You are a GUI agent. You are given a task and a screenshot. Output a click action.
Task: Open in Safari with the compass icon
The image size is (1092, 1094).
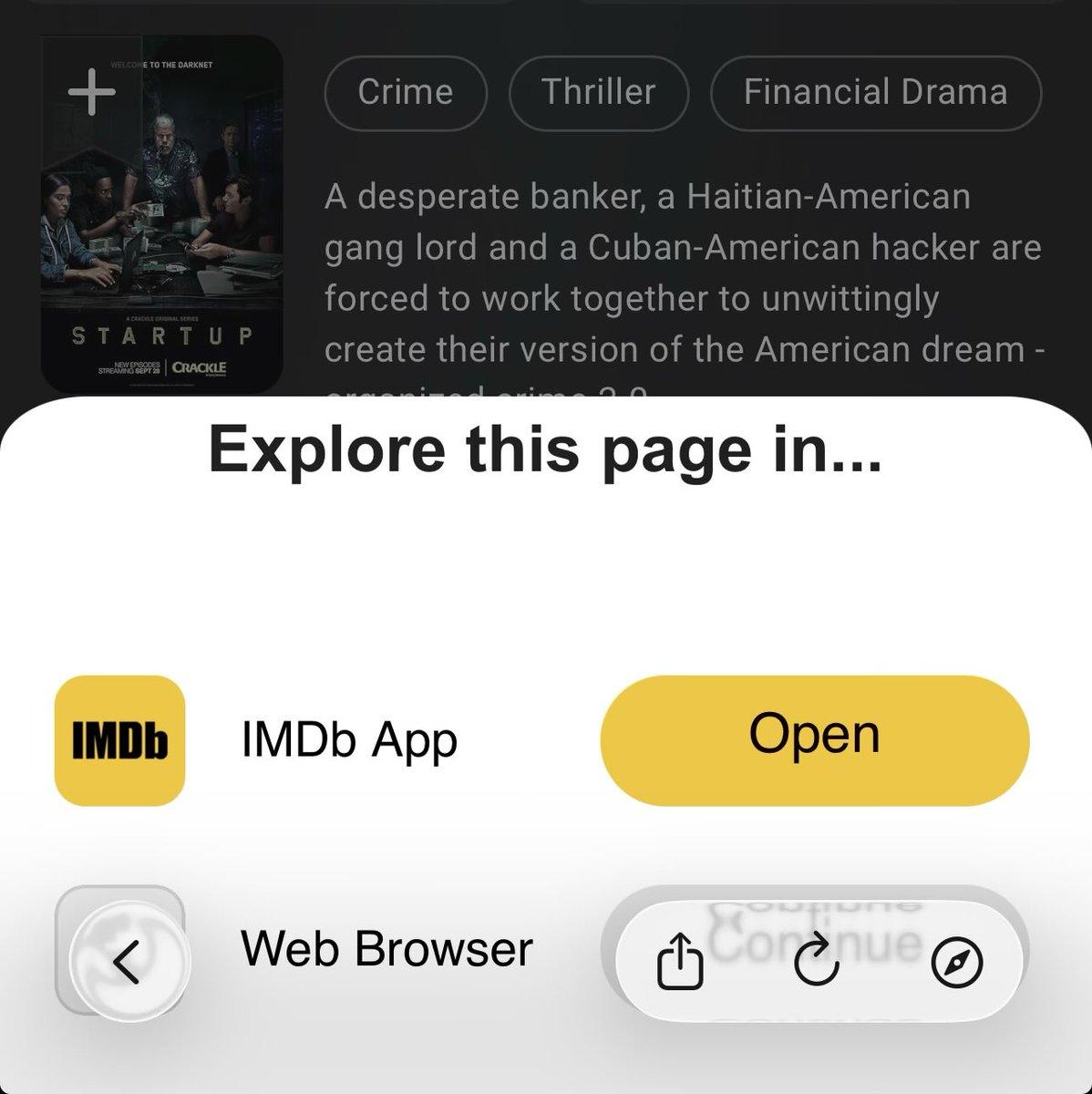pyautogui.click(x=956, y=963)
